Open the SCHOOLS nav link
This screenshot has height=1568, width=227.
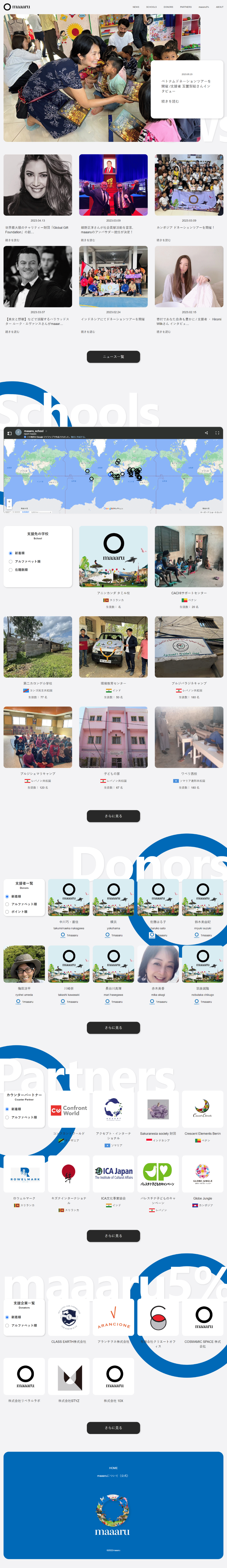[x=151, y=7]
